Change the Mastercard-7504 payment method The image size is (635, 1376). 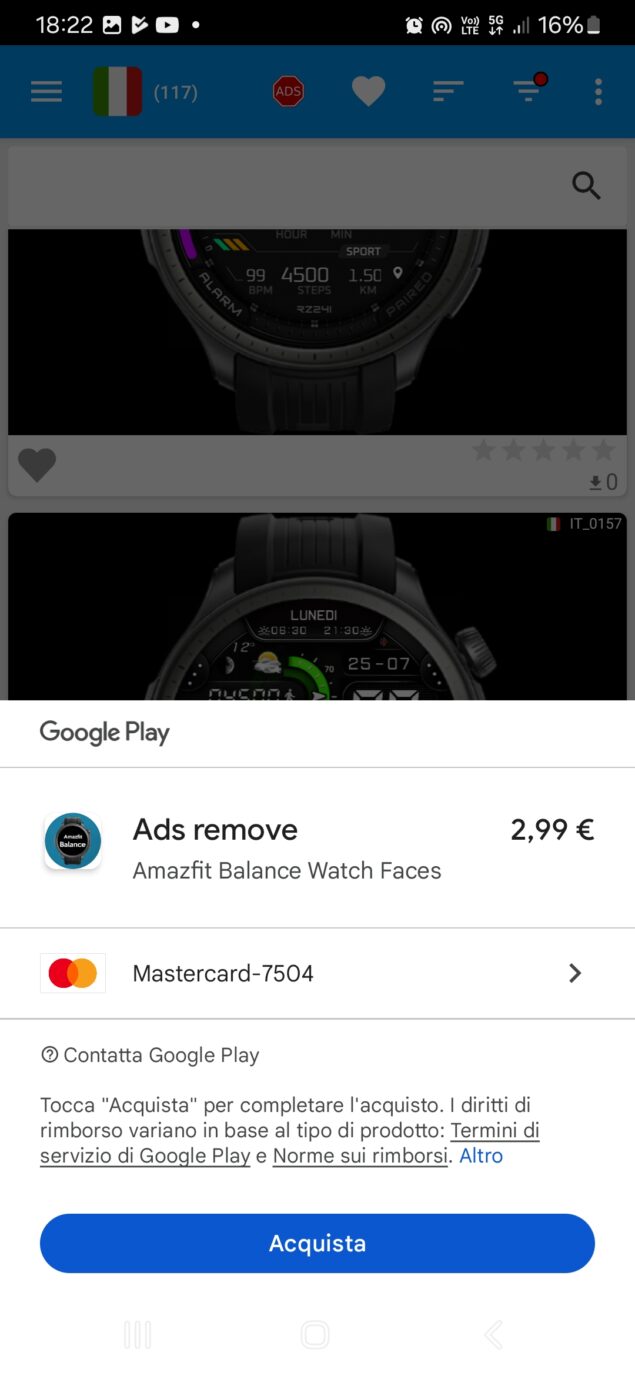[317, 973]
